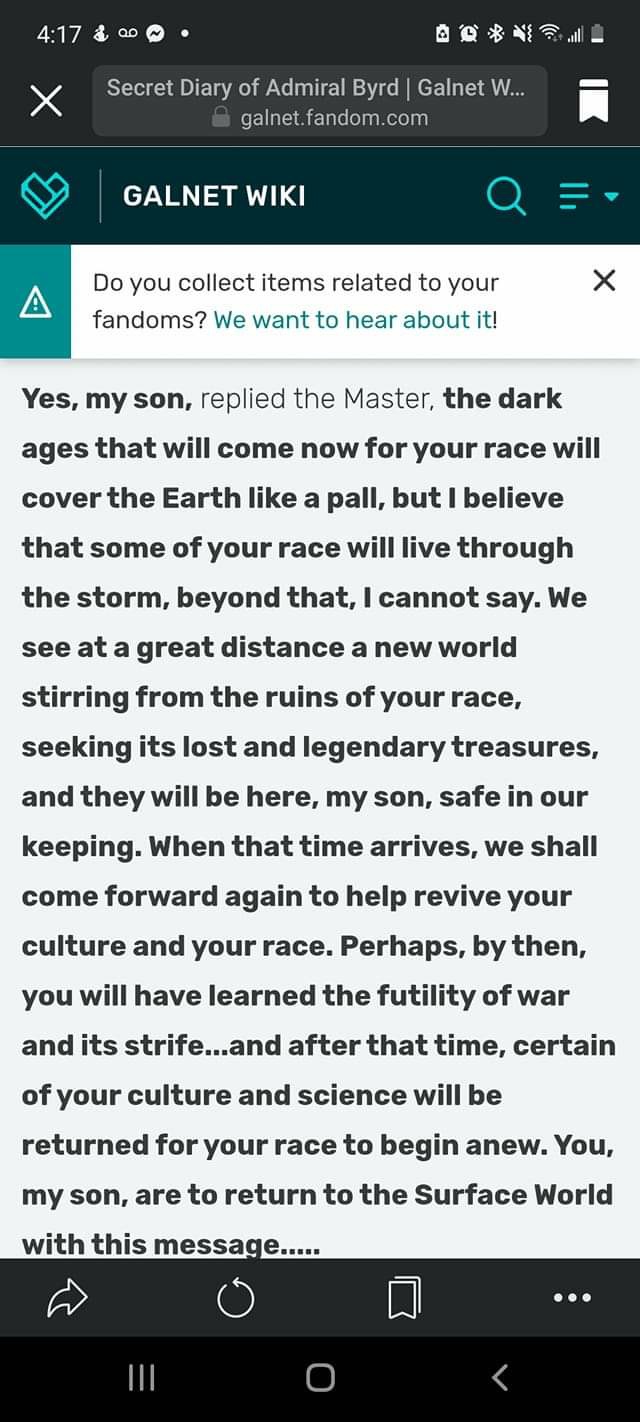
Task: Open the Galnet Wiki home logo
Action: 46,196
